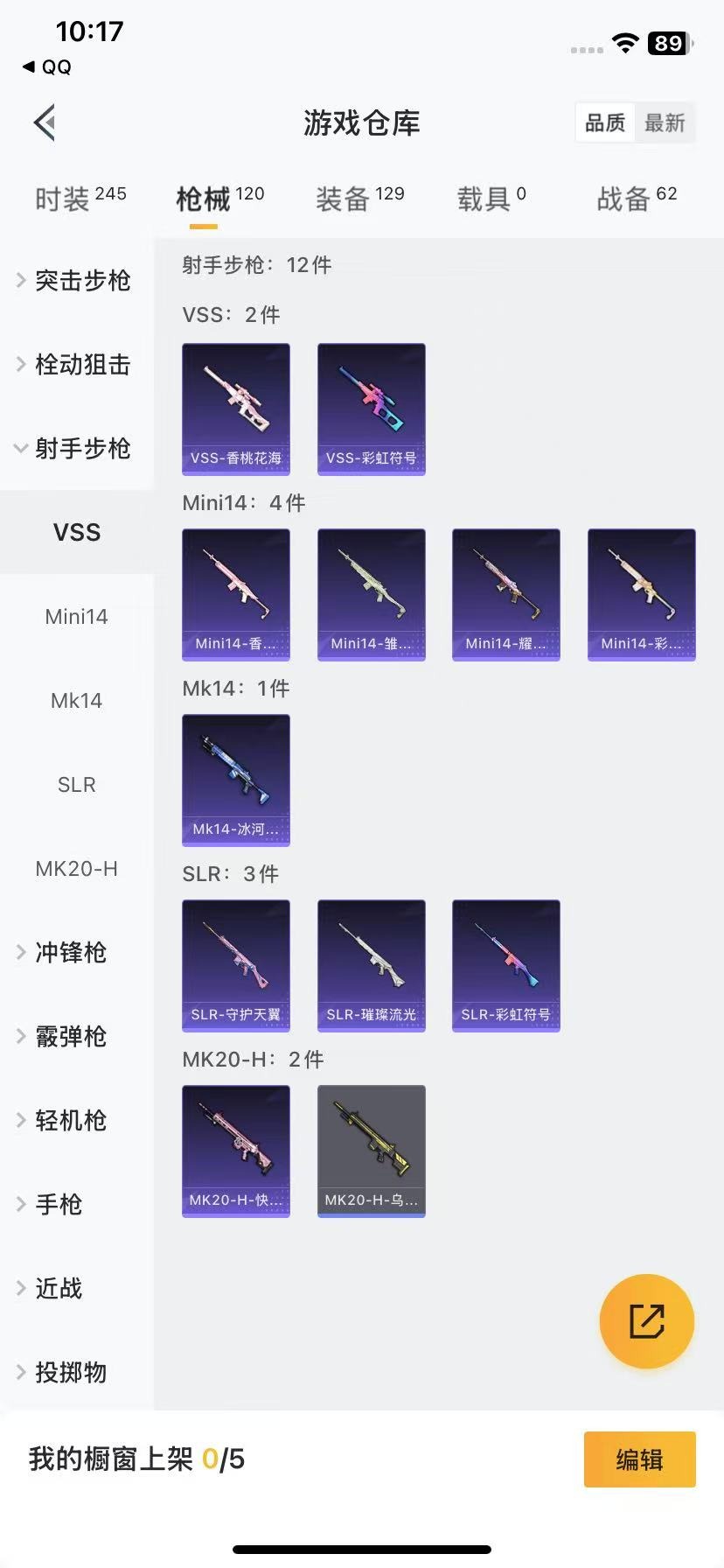This screenshot has height=1568, width=724.
Task: Switch to the 装备 tab
Action: [x=359, y=199]
